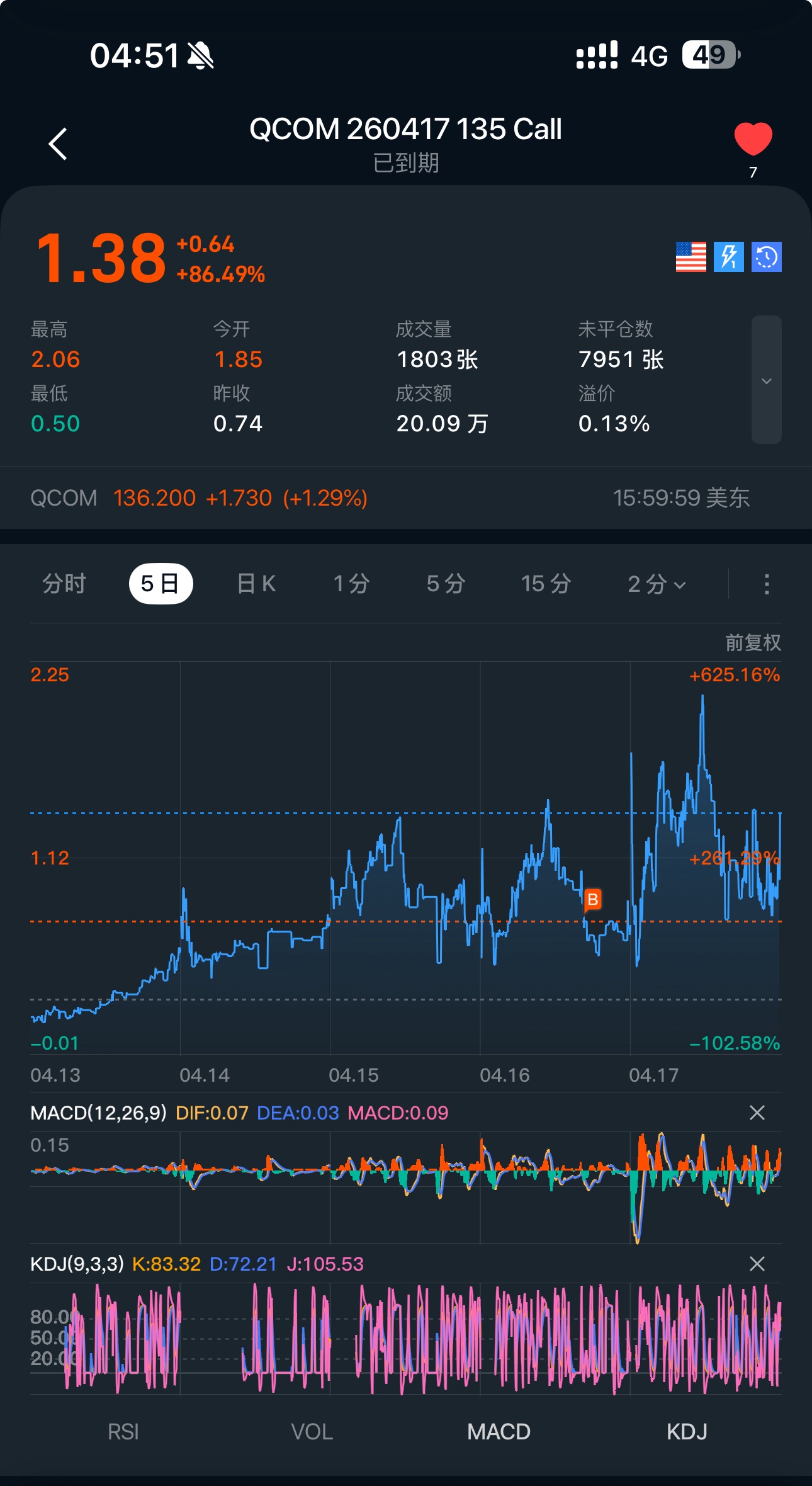Switch to the 日K chart tab
Screen dimensions: 812x1486
coord(256,584)
